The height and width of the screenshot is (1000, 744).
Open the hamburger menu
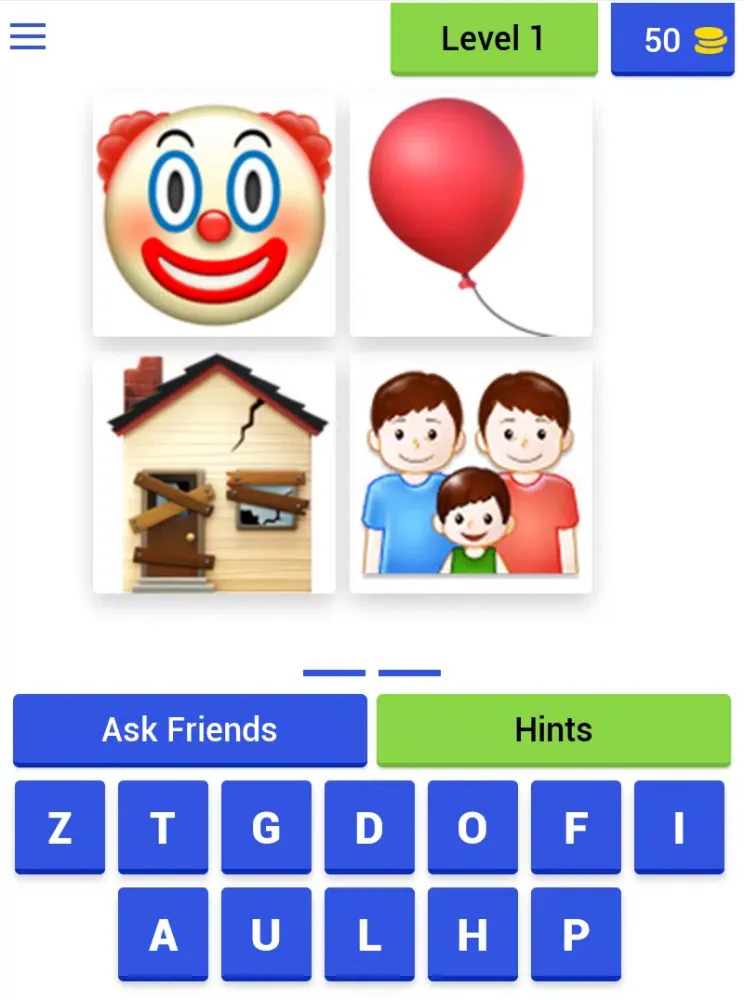click(28, 37)
